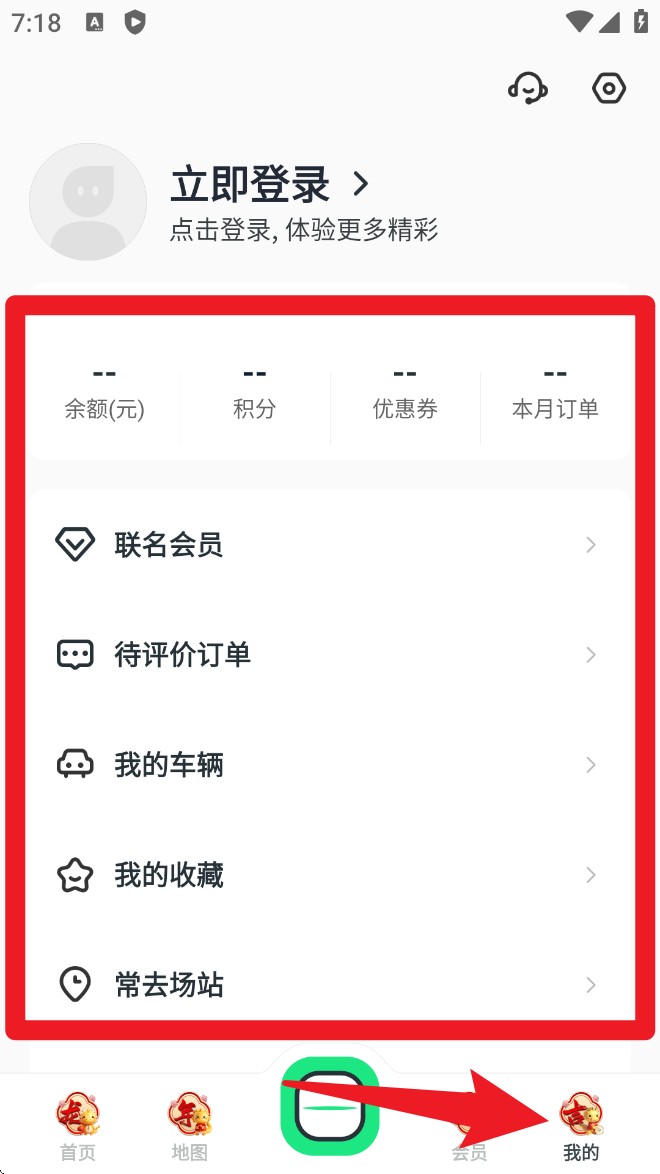Open 待评价订单 pending reviews
This screenshot has width=660, height=1174.
coord(330,655)
